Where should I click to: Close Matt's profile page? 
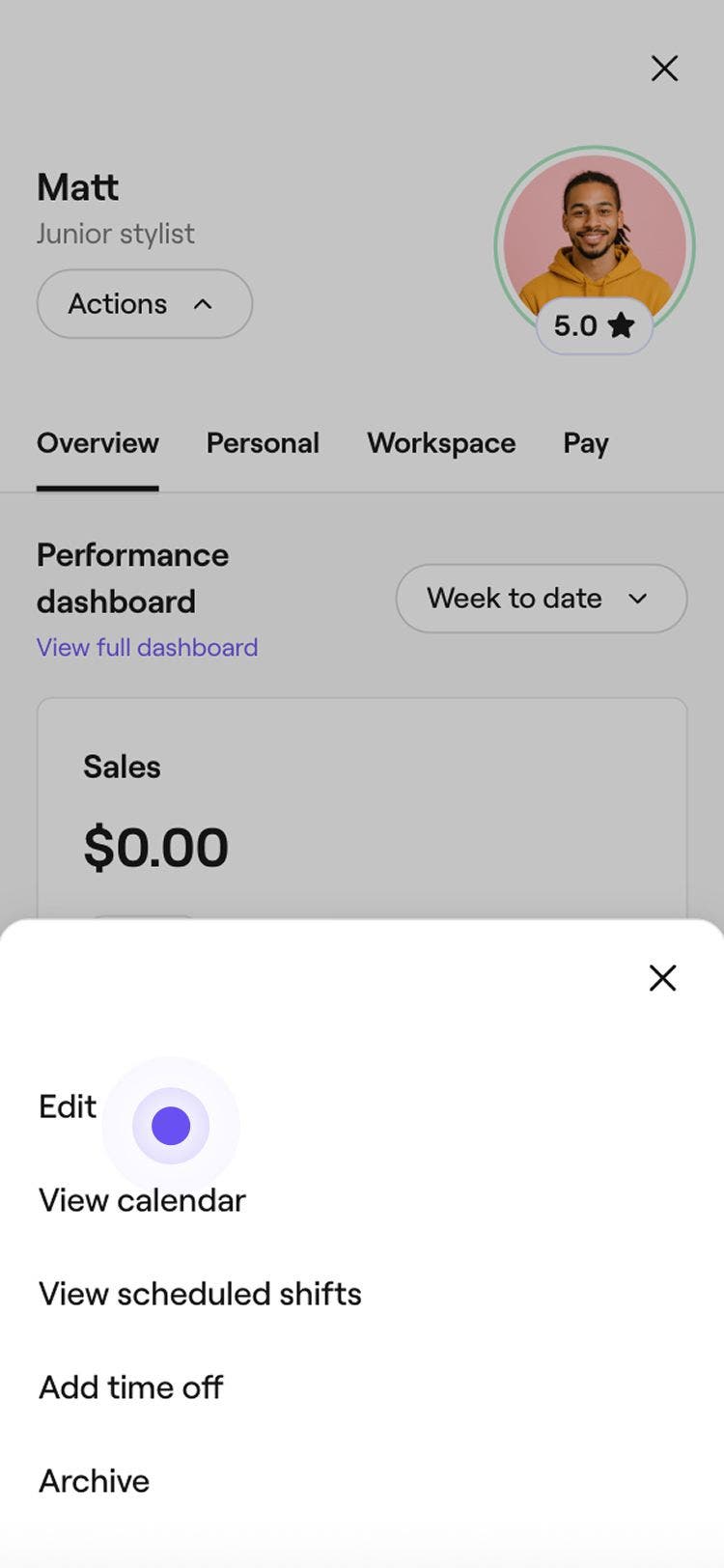(664, 69)
